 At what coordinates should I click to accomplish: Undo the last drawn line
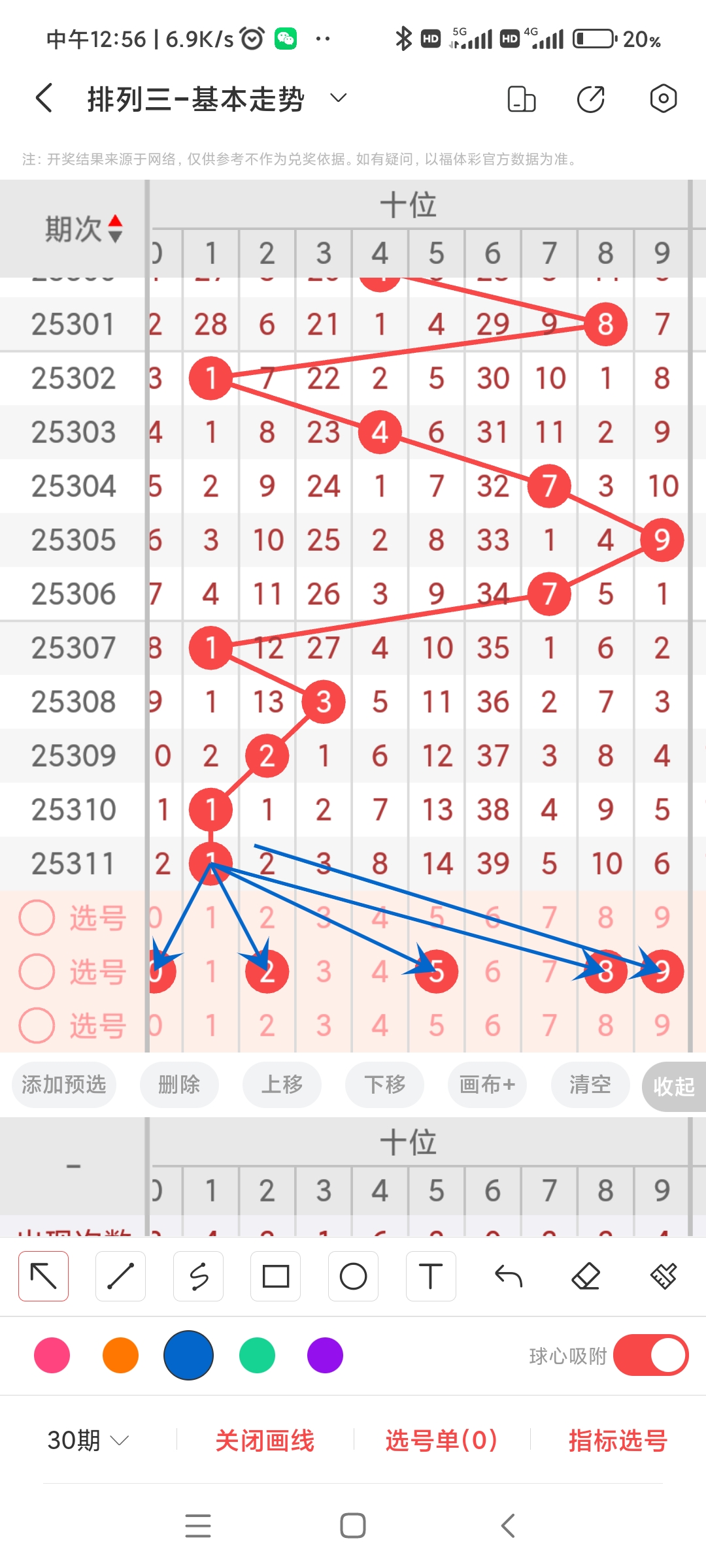click(509, 1275)
